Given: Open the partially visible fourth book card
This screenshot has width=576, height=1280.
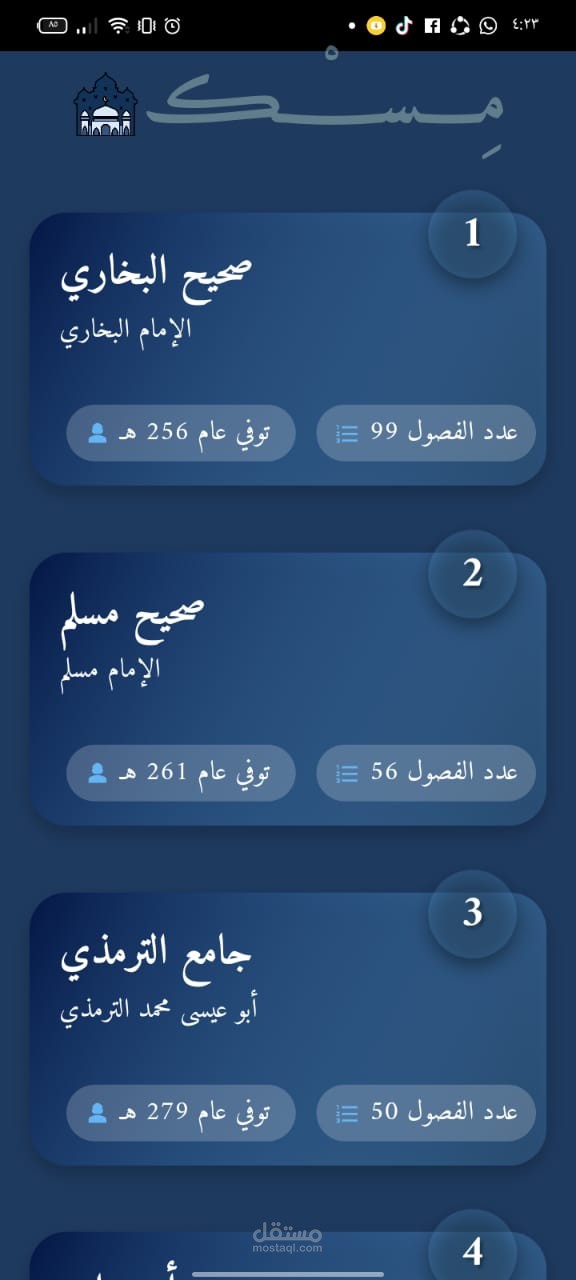Looking at the screenshot, I should (288, 1256).
